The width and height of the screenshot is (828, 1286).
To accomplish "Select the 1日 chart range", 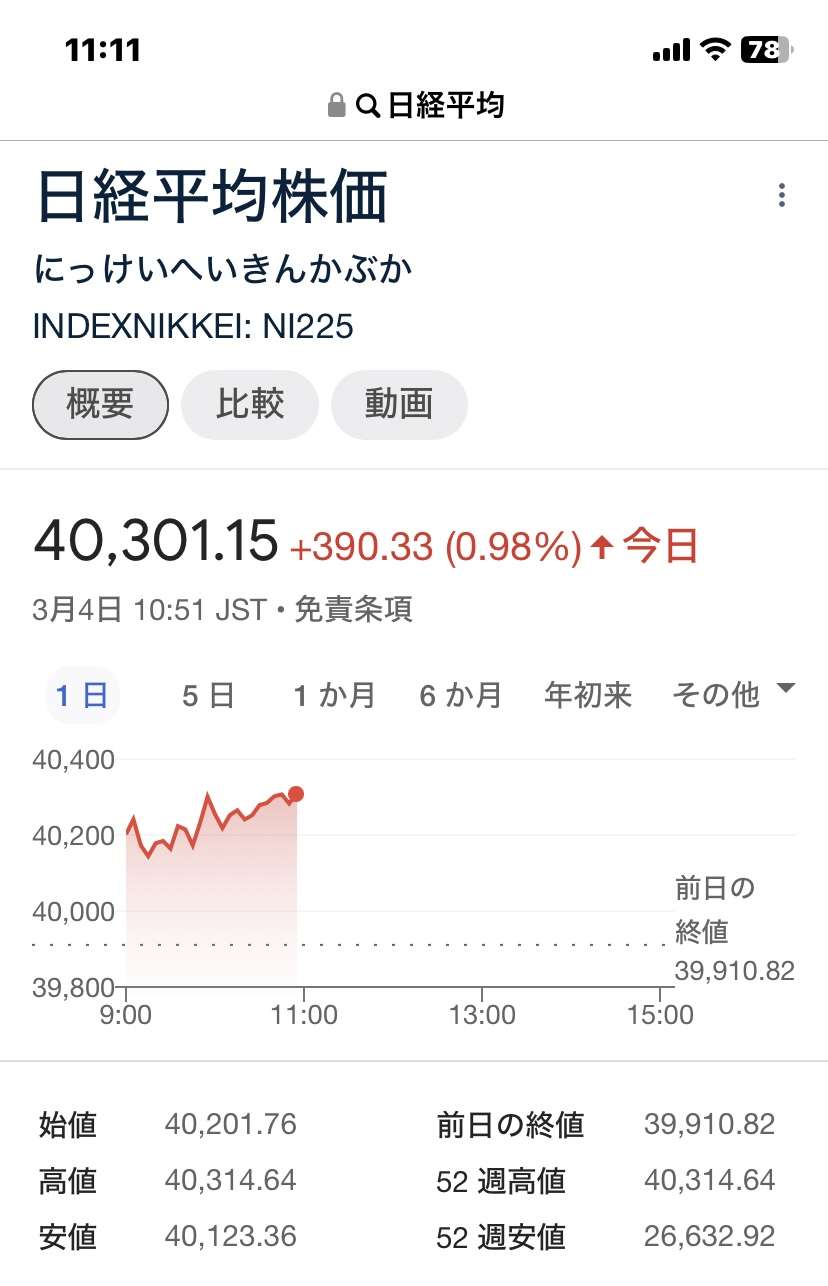I will click(x=82, y=695).
